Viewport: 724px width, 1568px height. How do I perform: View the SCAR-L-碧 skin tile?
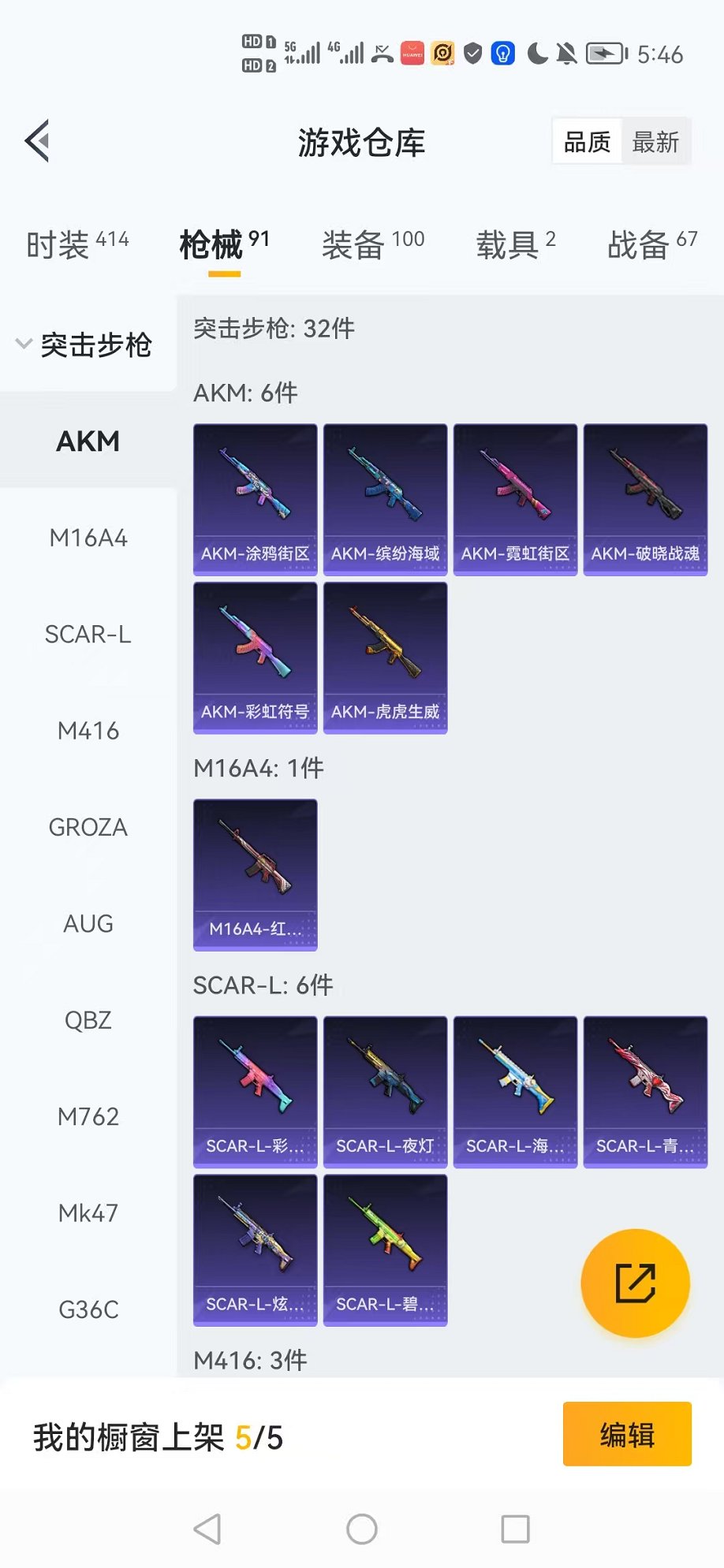[x=385, y=1250]
